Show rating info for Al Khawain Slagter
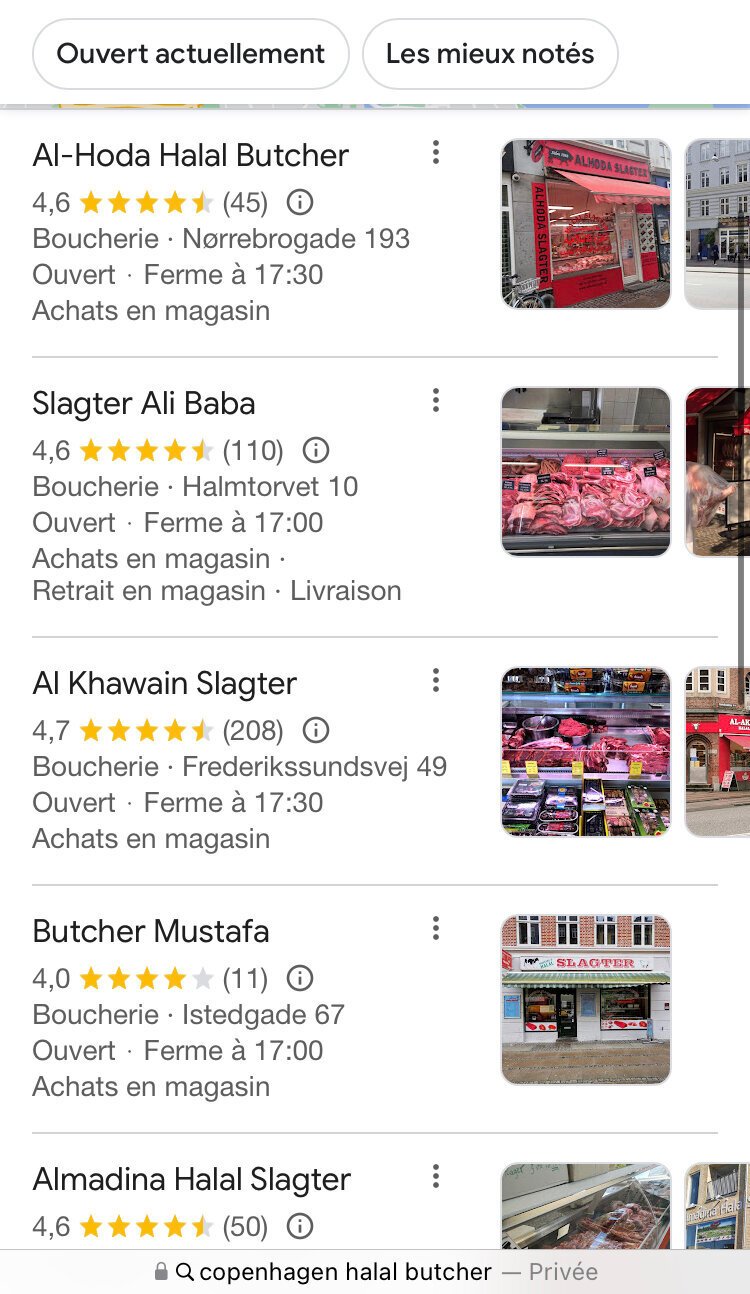750x1294 pixels. pos(316,731)
